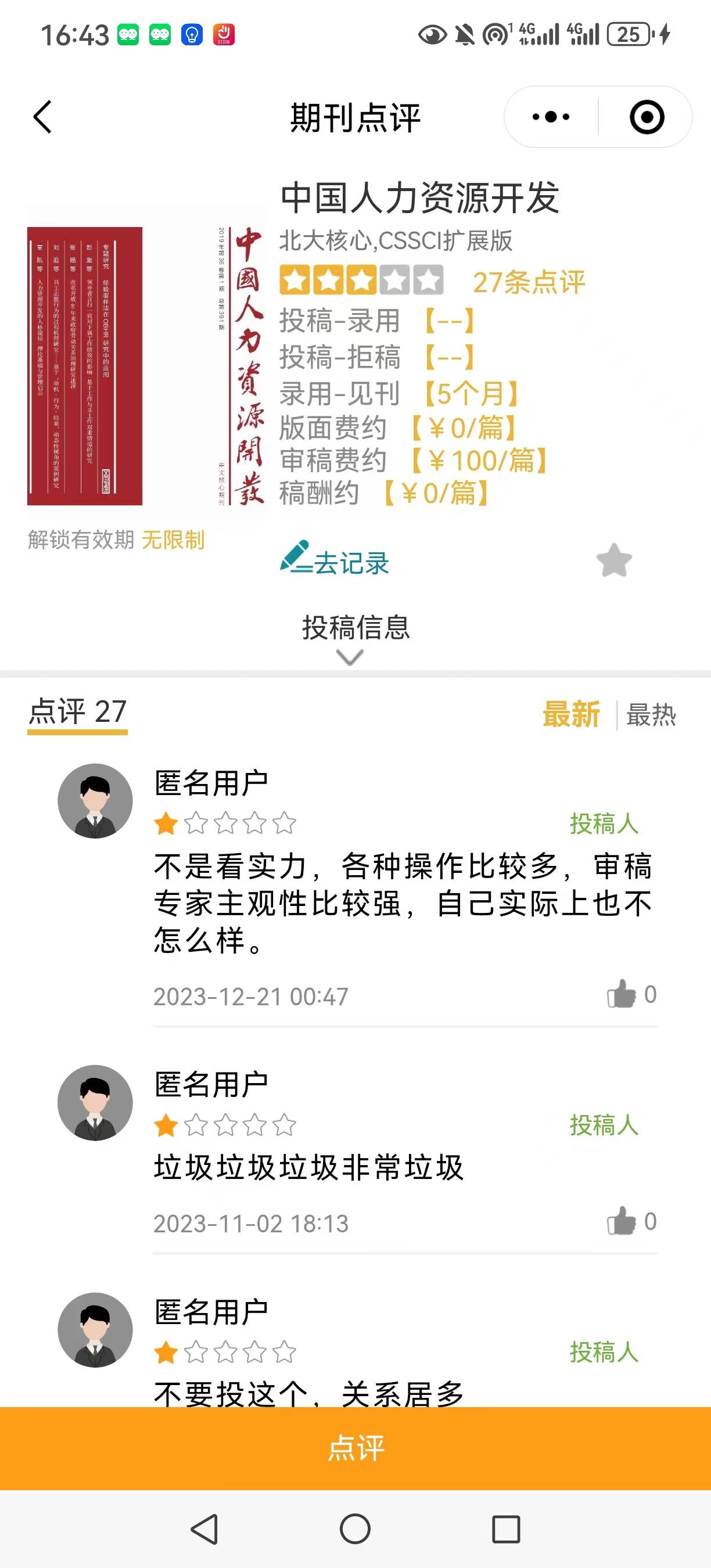Close the mini program via circle icon

[647, 117]
